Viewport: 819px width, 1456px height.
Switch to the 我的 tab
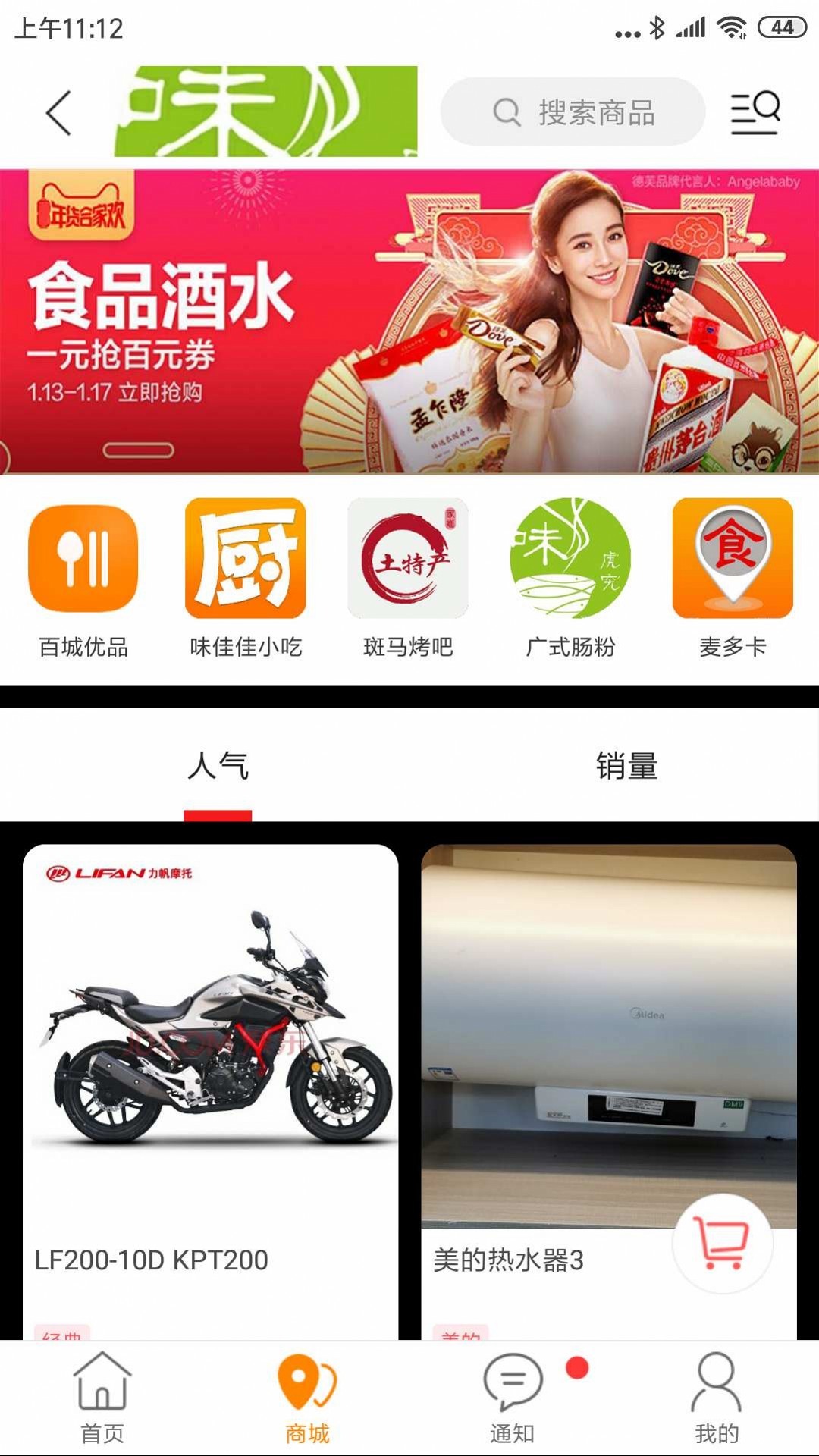point(717,1398)
